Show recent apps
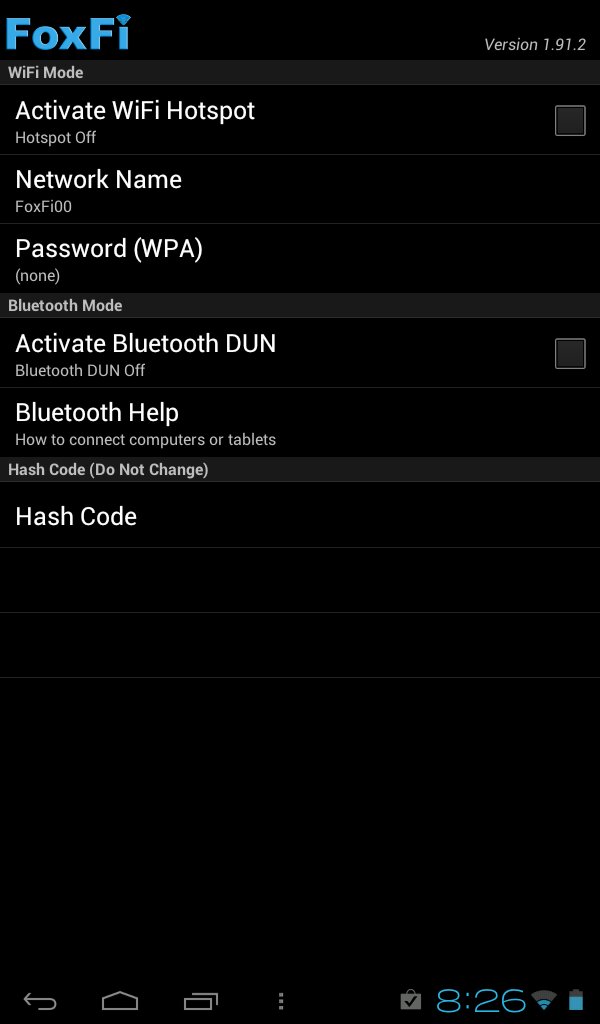 pyautogui.click(x=201, y=1000)
